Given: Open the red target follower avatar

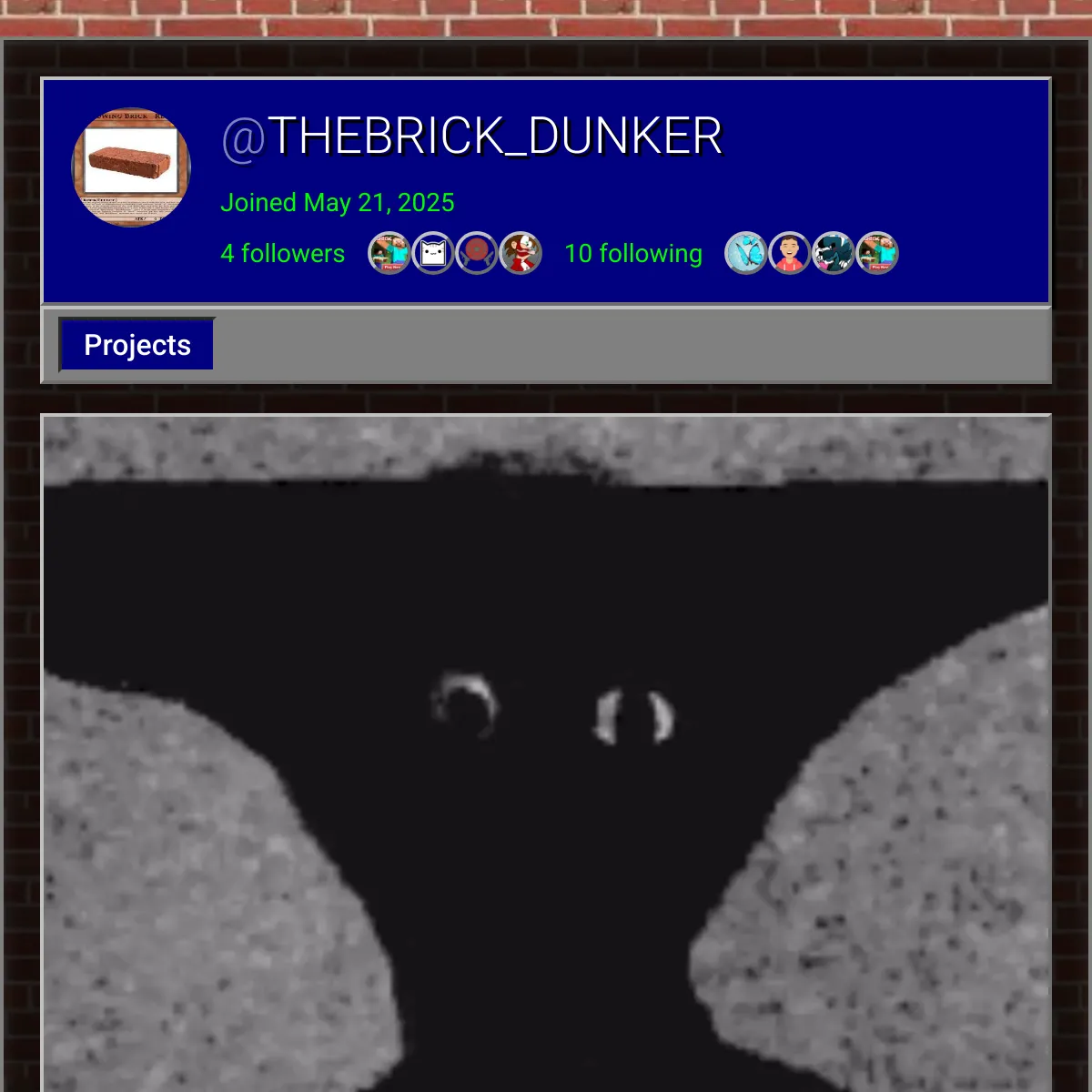Looking at the screenshot, I should point(477,253).
